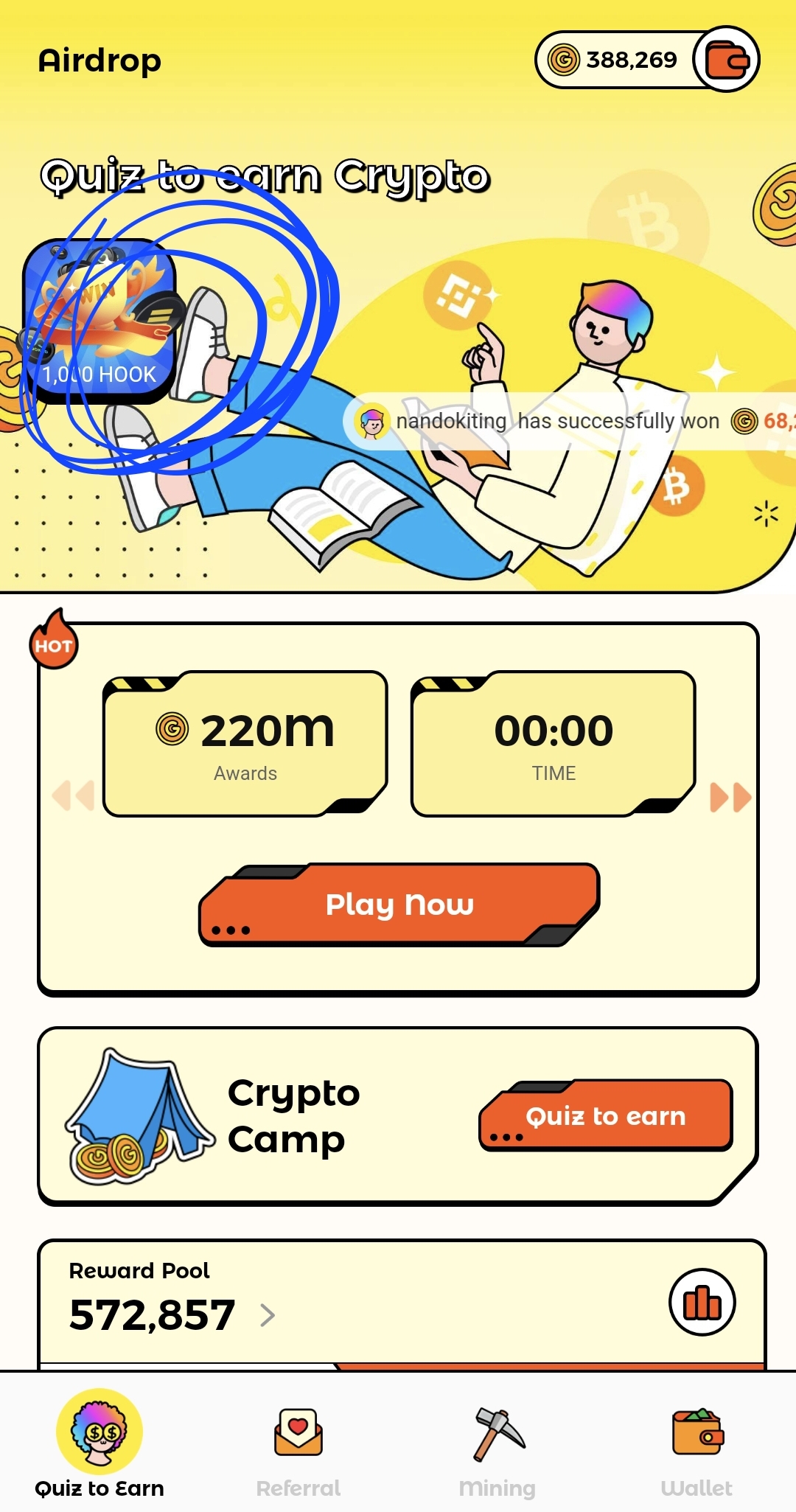796x1512 pixels.
Task: Switch to the Wallet tab
Action: click(x=696, y=1450)
